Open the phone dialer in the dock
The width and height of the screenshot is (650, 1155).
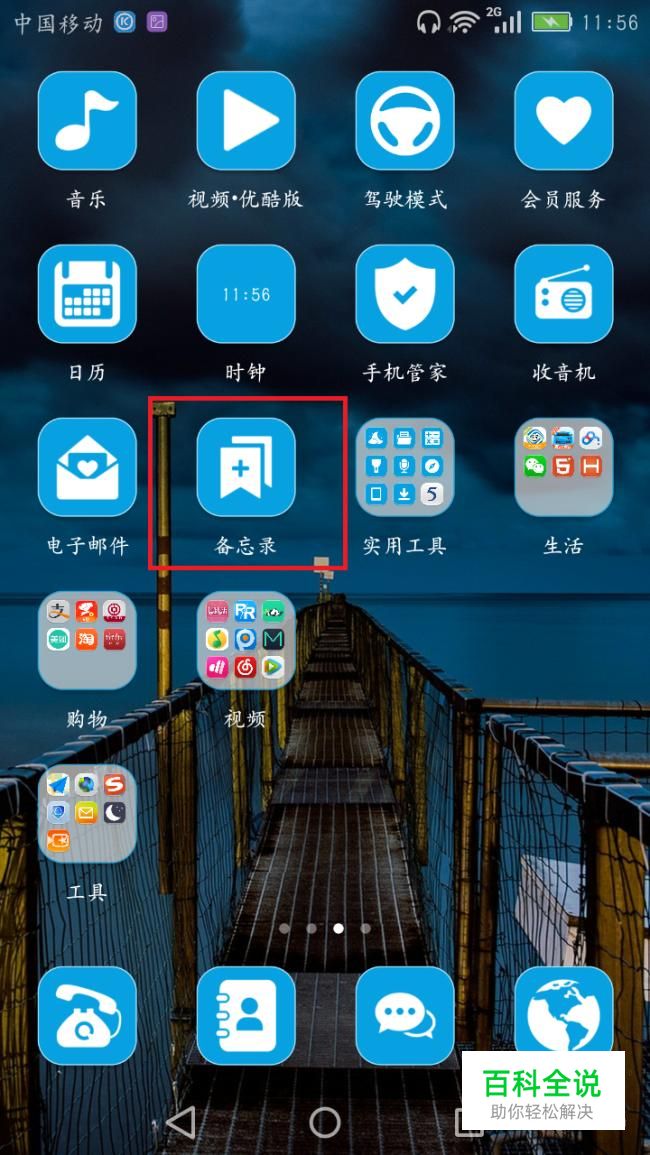coord(87,1015)
